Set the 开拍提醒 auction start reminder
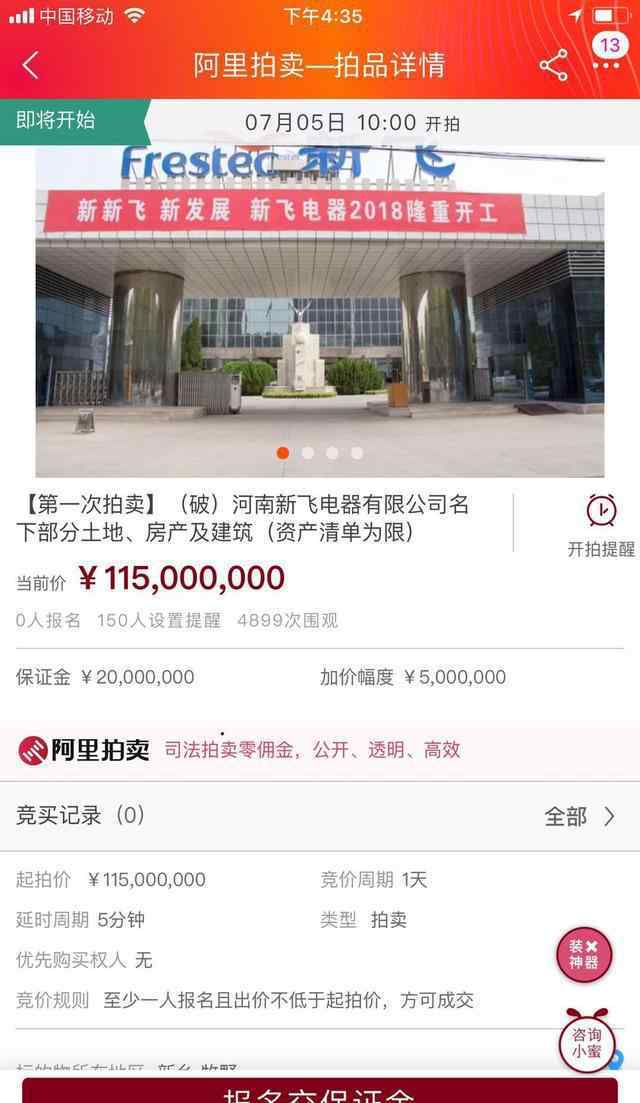This screenshot has width=640, height=1103. (x=600, y=524)
